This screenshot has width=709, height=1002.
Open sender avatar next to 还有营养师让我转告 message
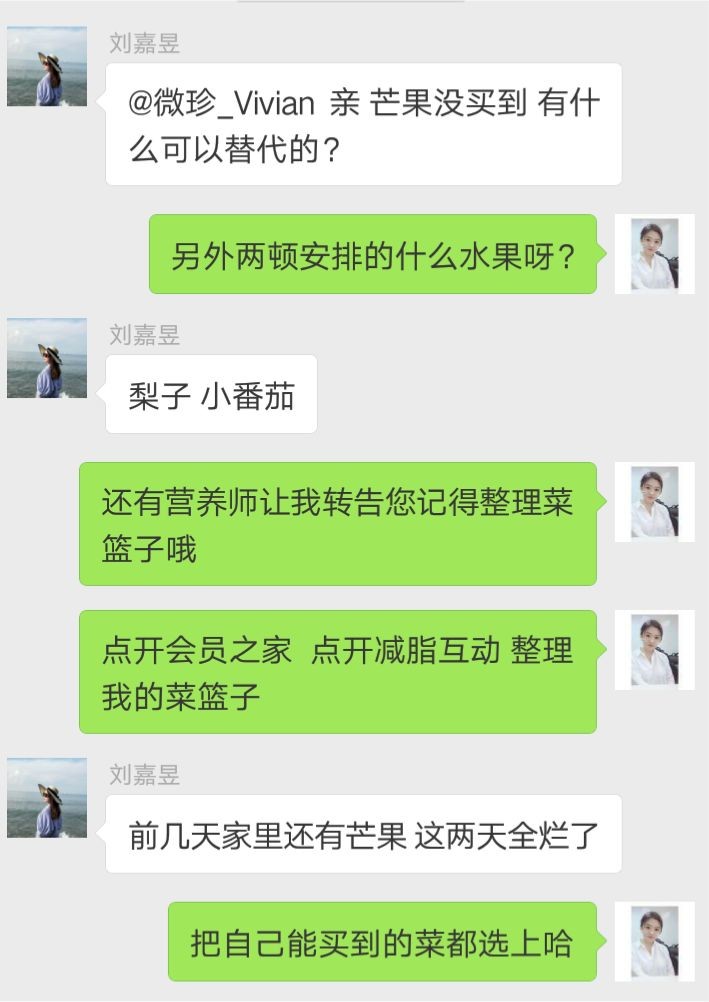click(655, 502)
